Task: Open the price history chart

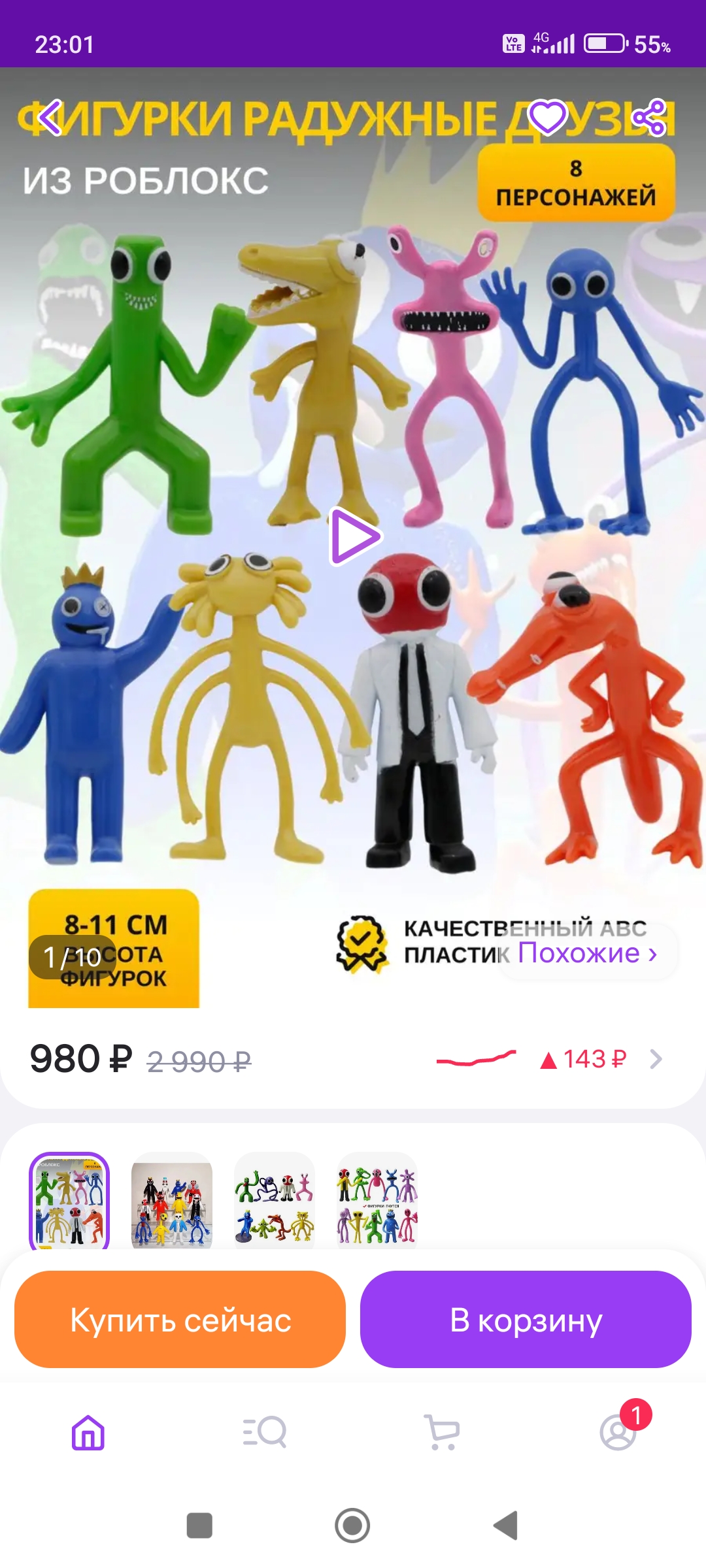Action: coord(549,1059)
